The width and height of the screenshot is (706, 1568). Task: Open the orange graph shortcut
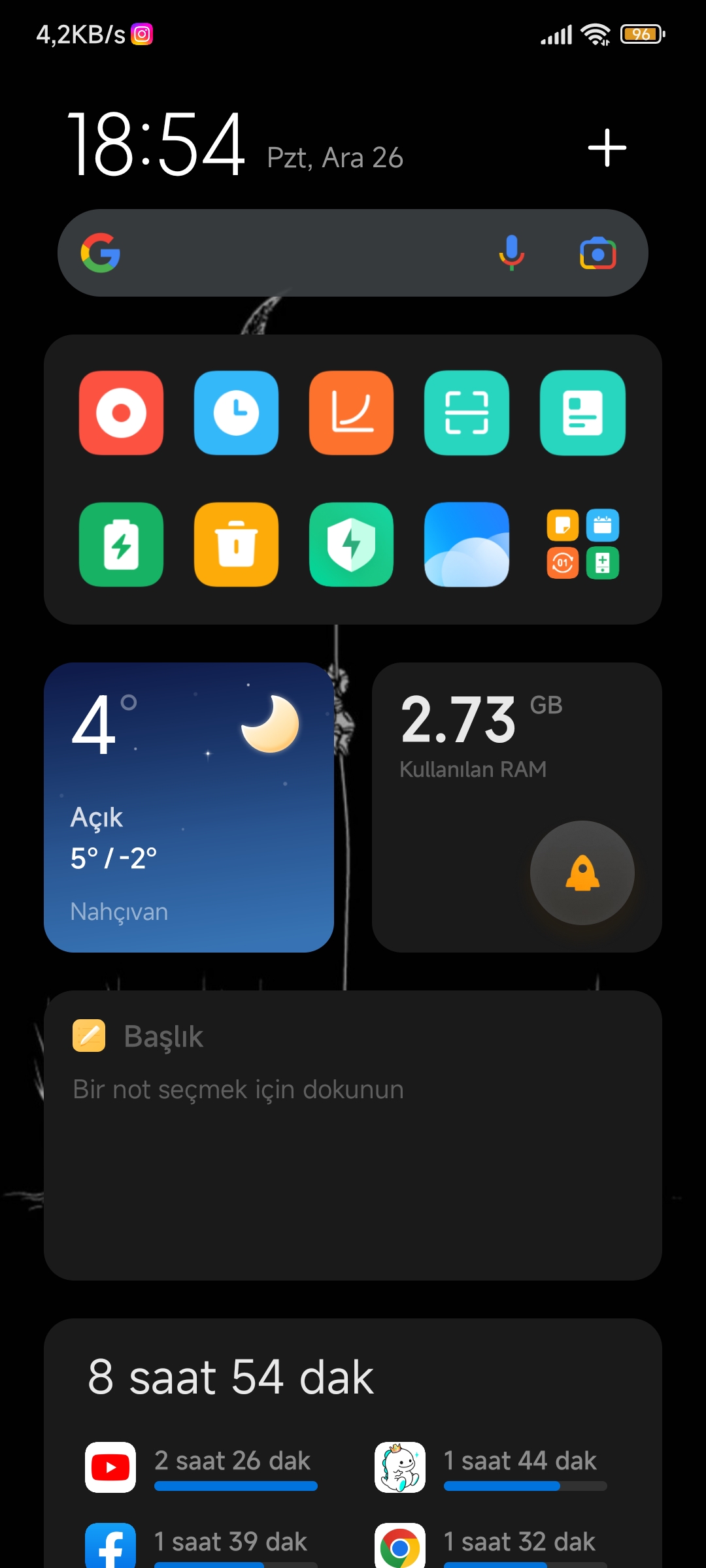coord(352,413)
